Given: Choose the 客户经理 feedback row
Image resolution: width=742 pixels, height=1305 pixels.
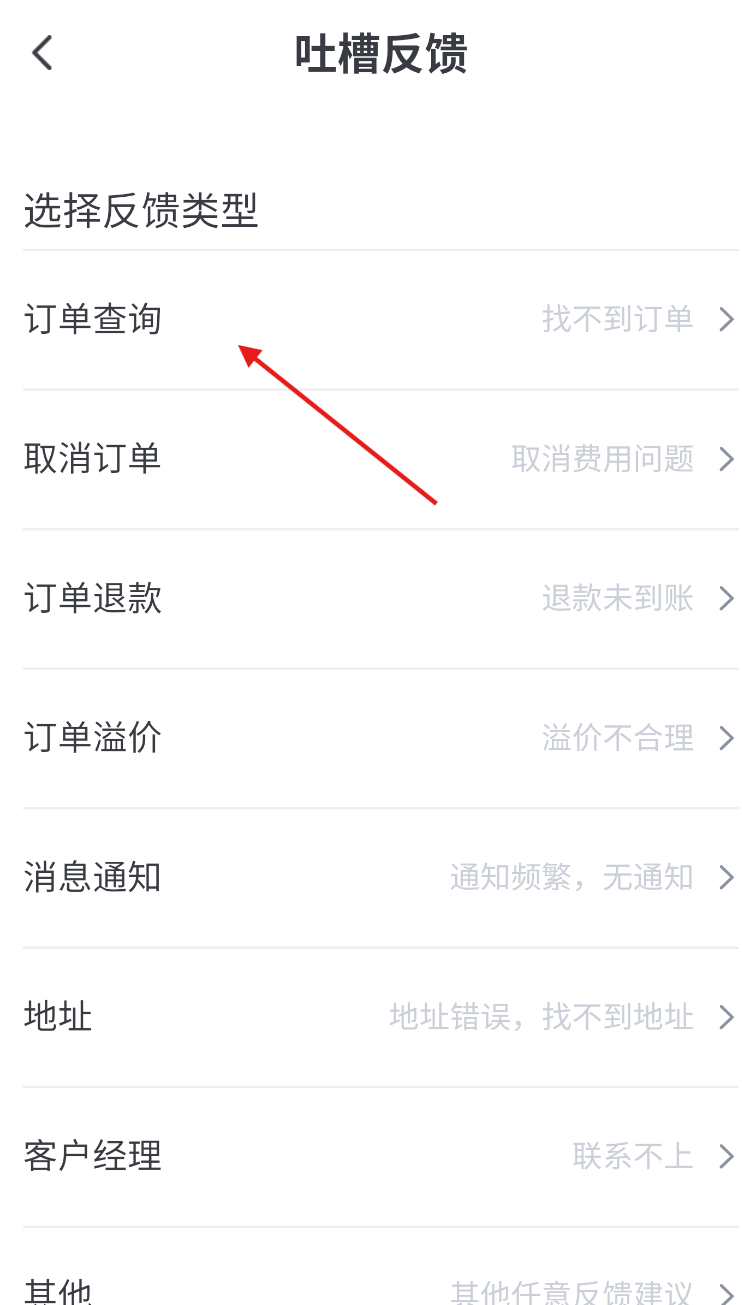Looking at the screenshot, I should 380,1157.
